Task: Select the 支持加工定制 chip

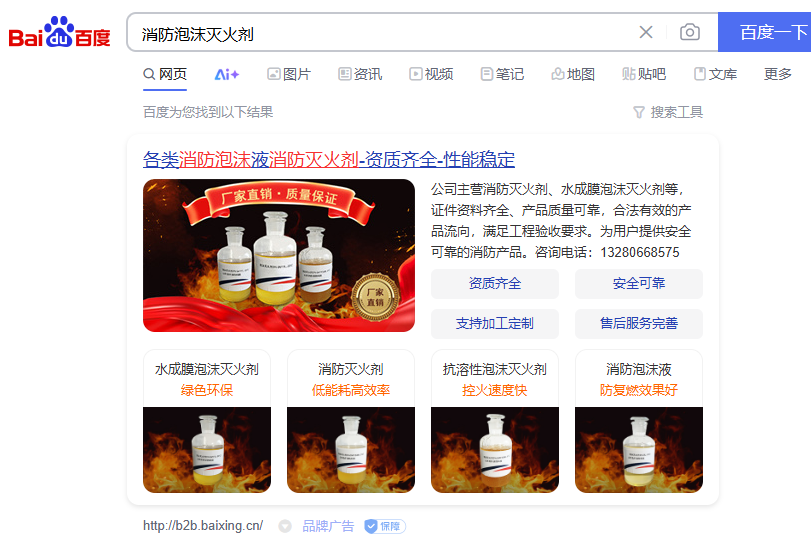Action: (x=495, y=324)
